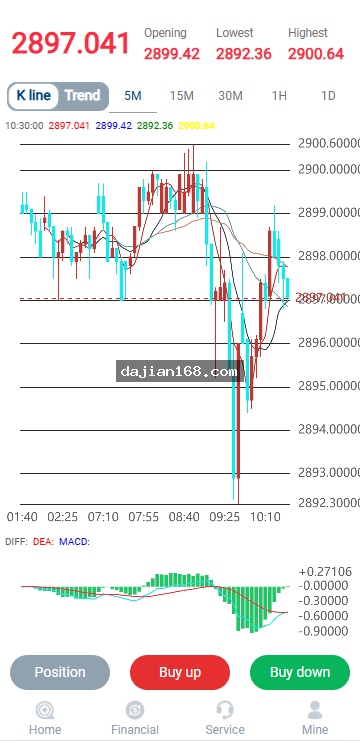Switch to the Trend chart view

[83, 96]
